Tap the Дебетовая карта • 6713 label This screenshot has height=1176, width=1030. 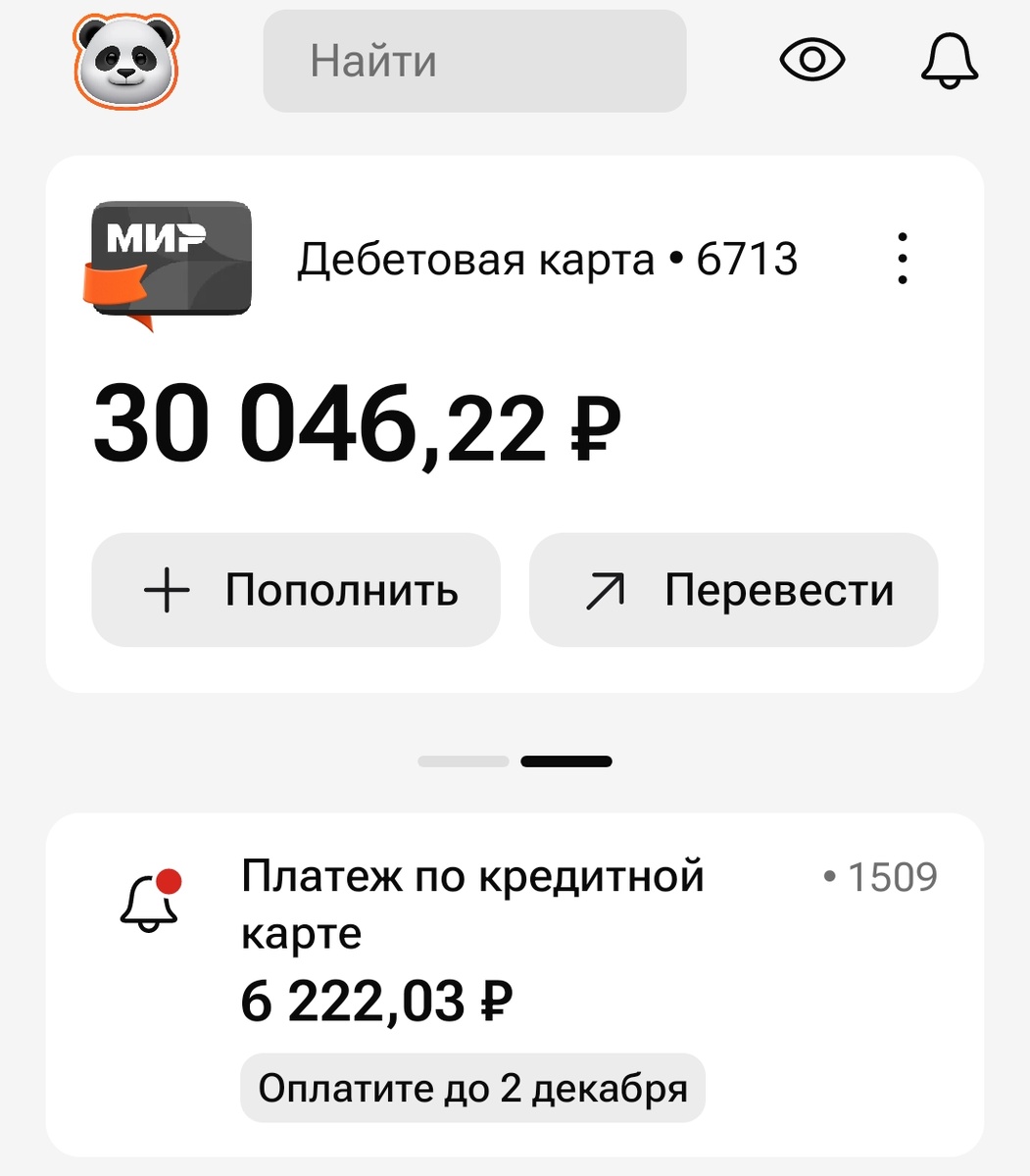point(548,260)
